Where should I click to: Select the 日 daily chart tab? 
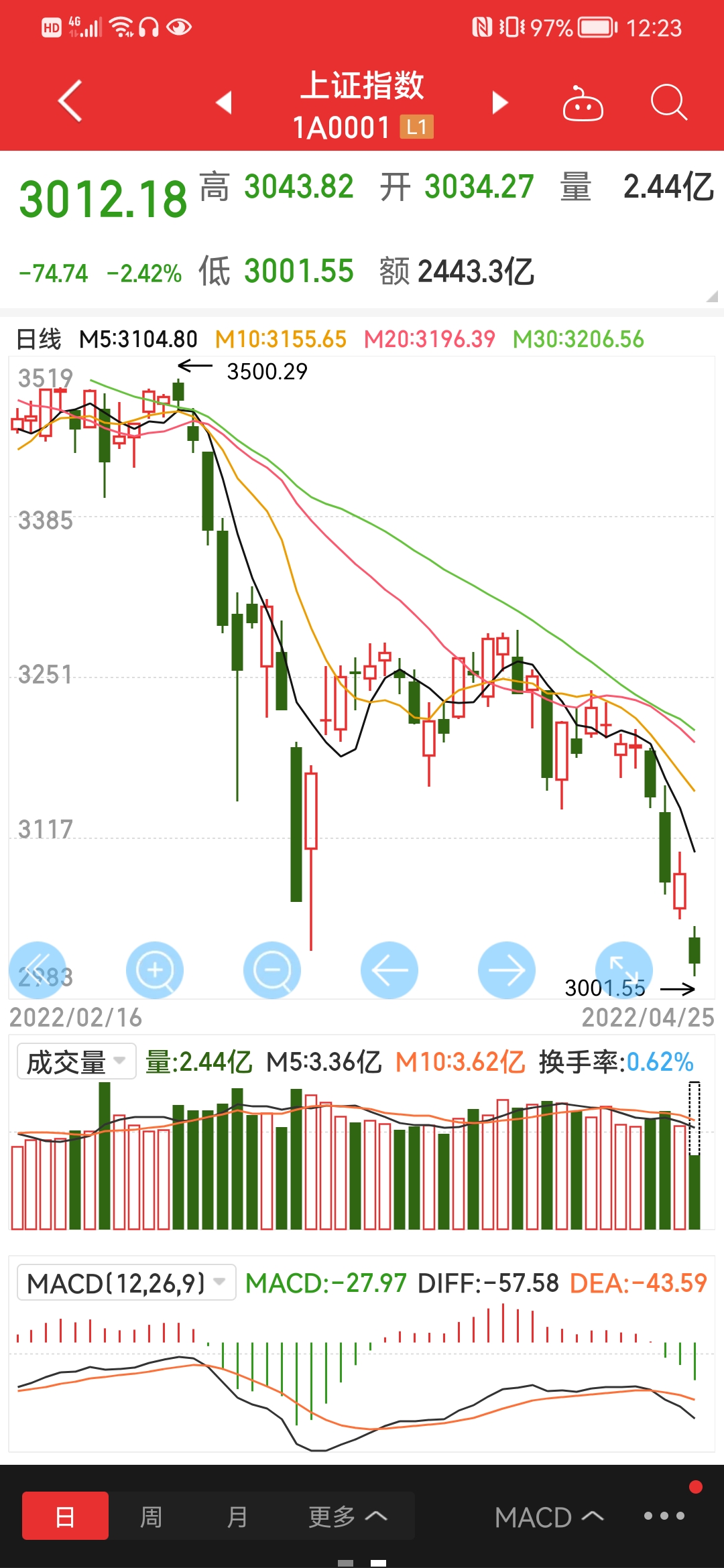click(65, 1516)
